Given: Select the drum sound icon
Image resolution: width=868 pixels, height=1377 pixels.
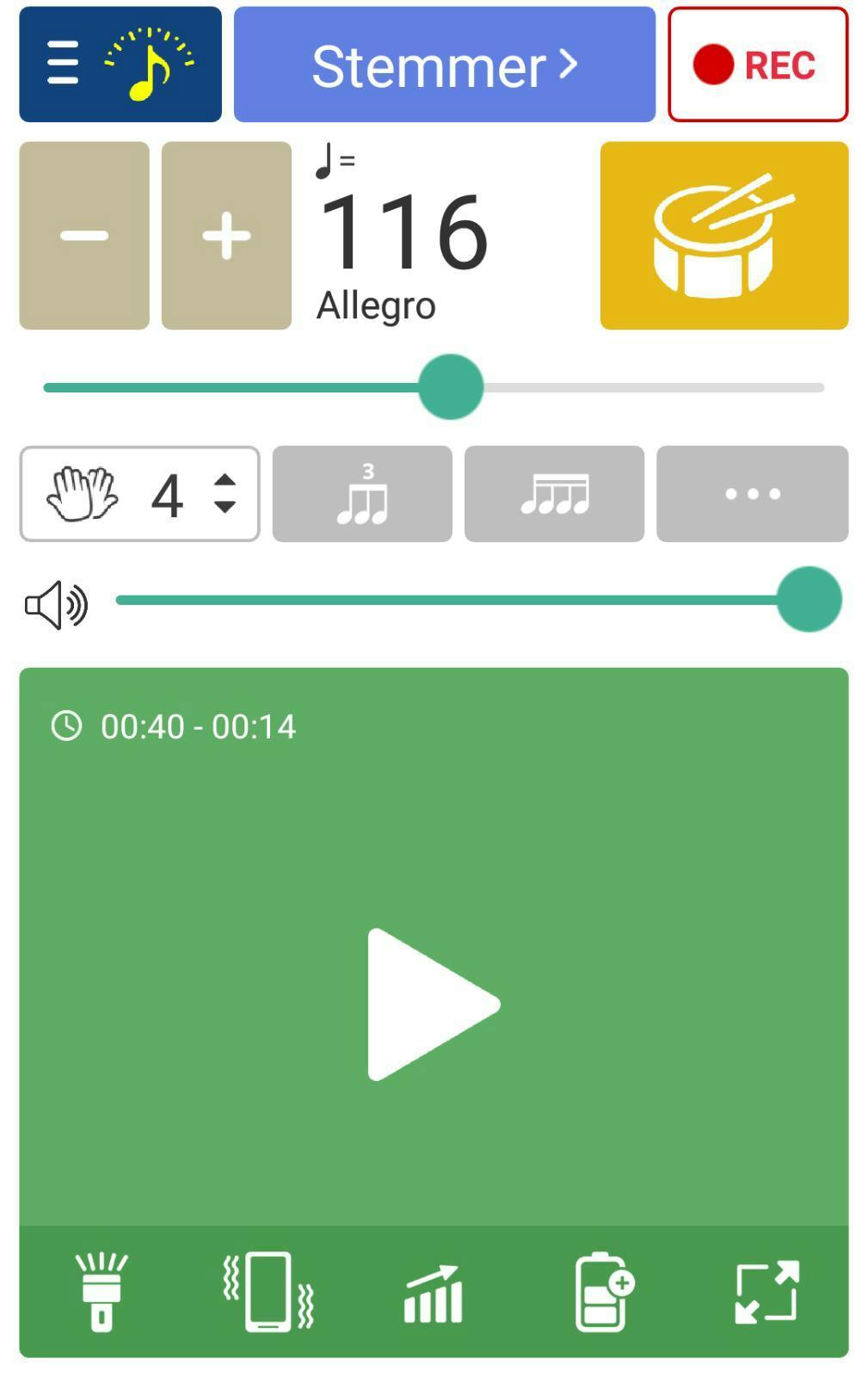Looking at the screenshot, I should pos(723,234).
